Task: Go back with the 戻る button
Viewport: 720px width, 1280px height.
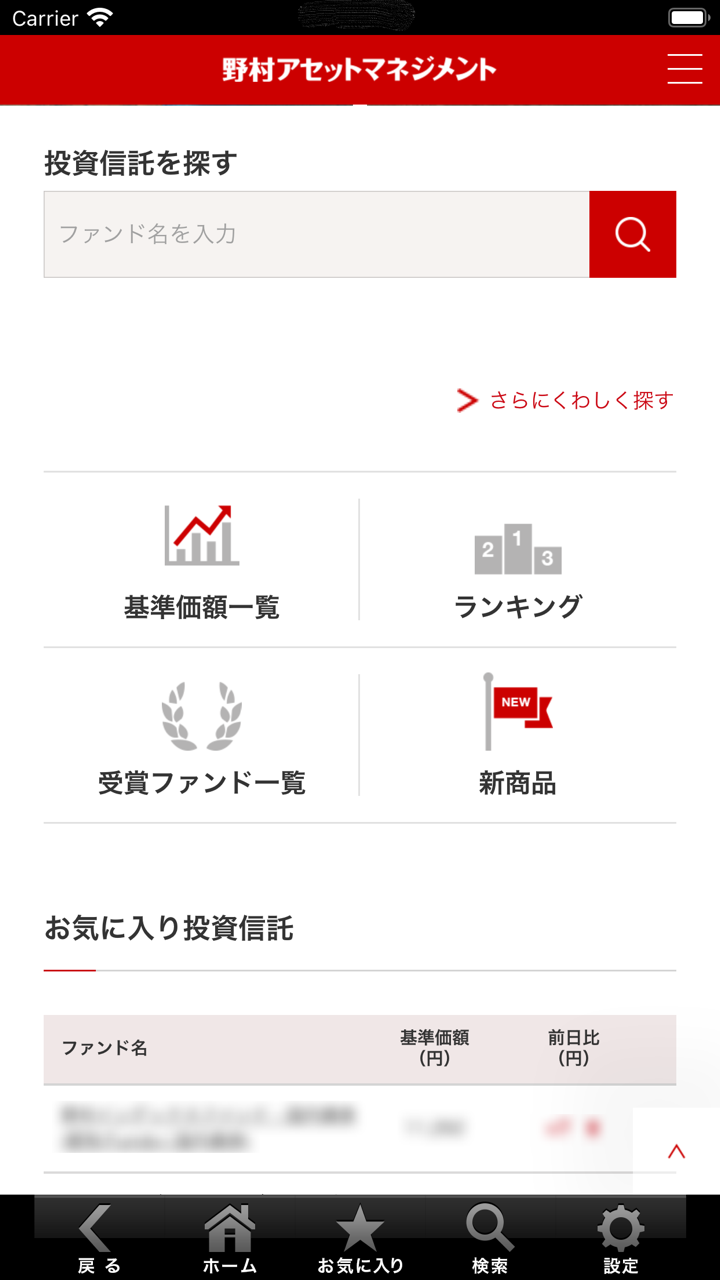Action: click(x=98, y=1238)
